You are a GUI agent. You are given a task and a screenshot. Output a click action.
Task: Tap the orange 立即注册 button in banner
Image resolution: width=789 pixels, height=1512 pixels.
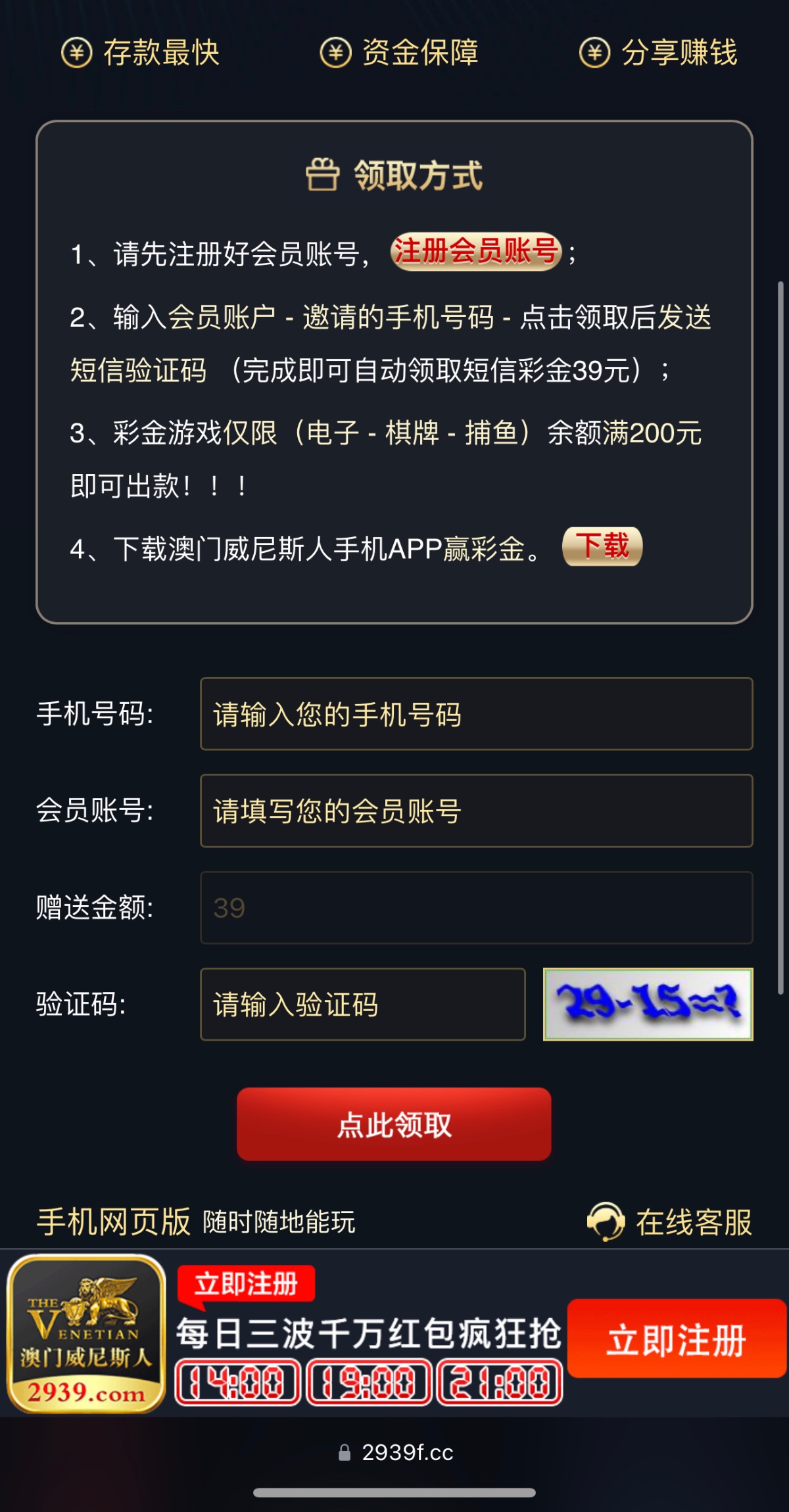(x=676, y=1339)
